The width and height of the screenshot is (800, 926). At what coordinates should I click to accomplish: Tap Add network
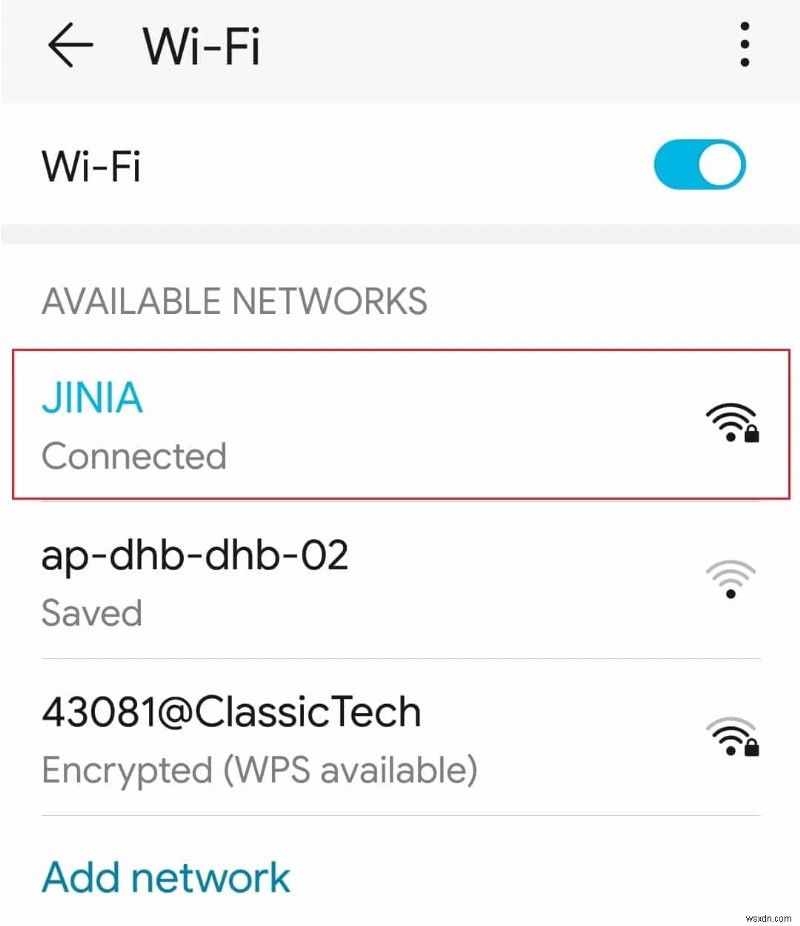(166, 877)
